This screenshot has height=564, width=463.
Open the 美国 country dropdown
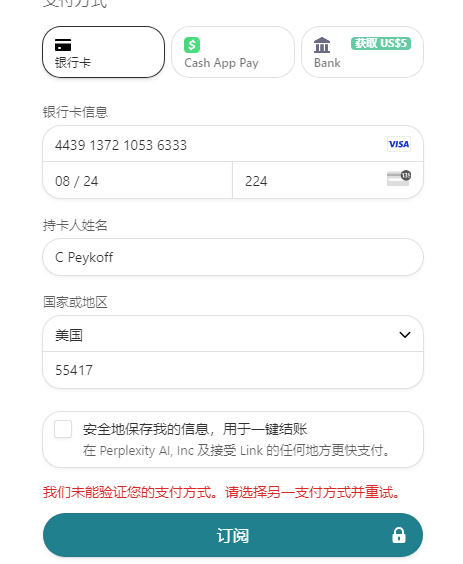click(233, 334)
